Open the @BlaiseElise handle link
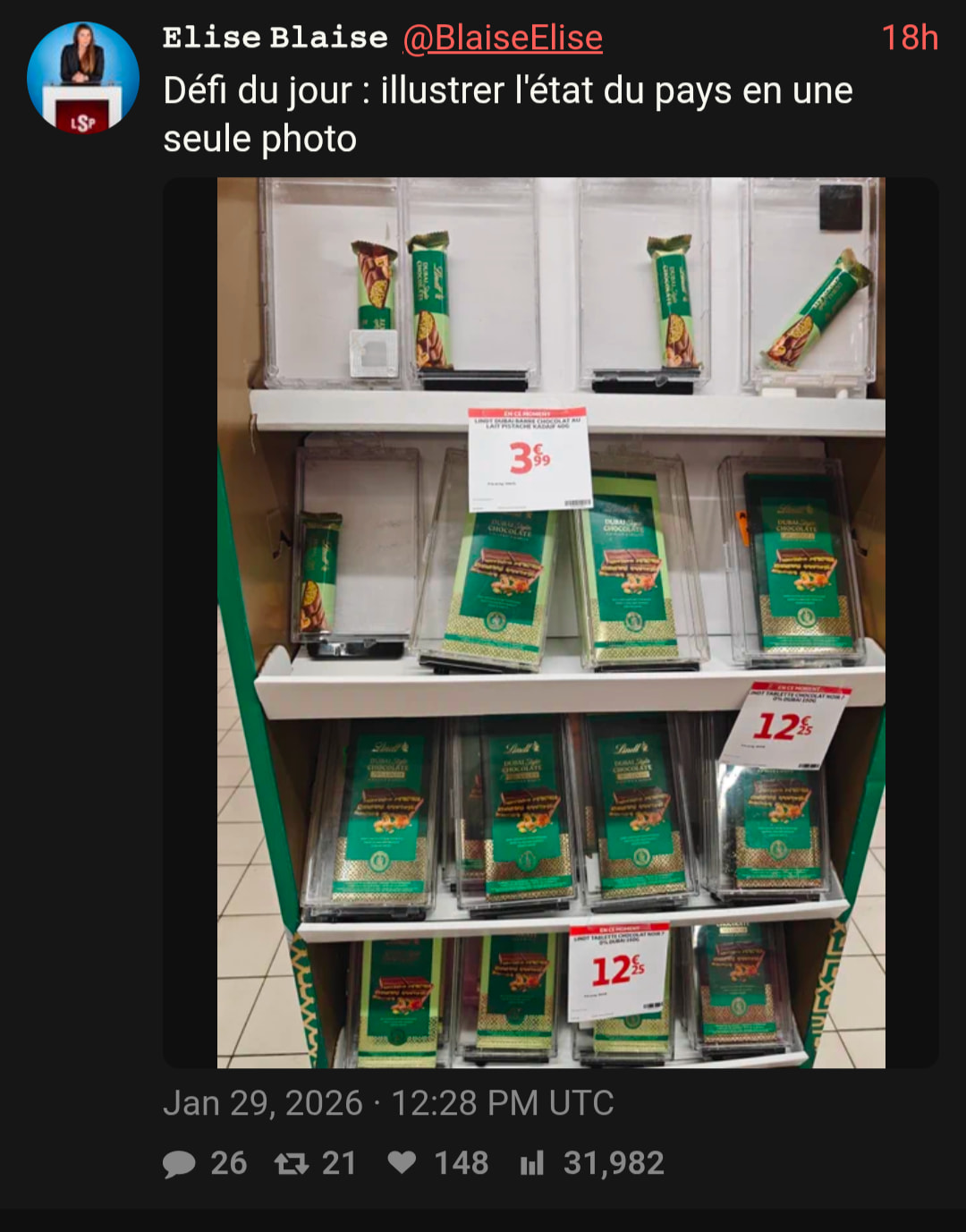The width and height of the screenshot is (966, 1232). tap(502, 38)
